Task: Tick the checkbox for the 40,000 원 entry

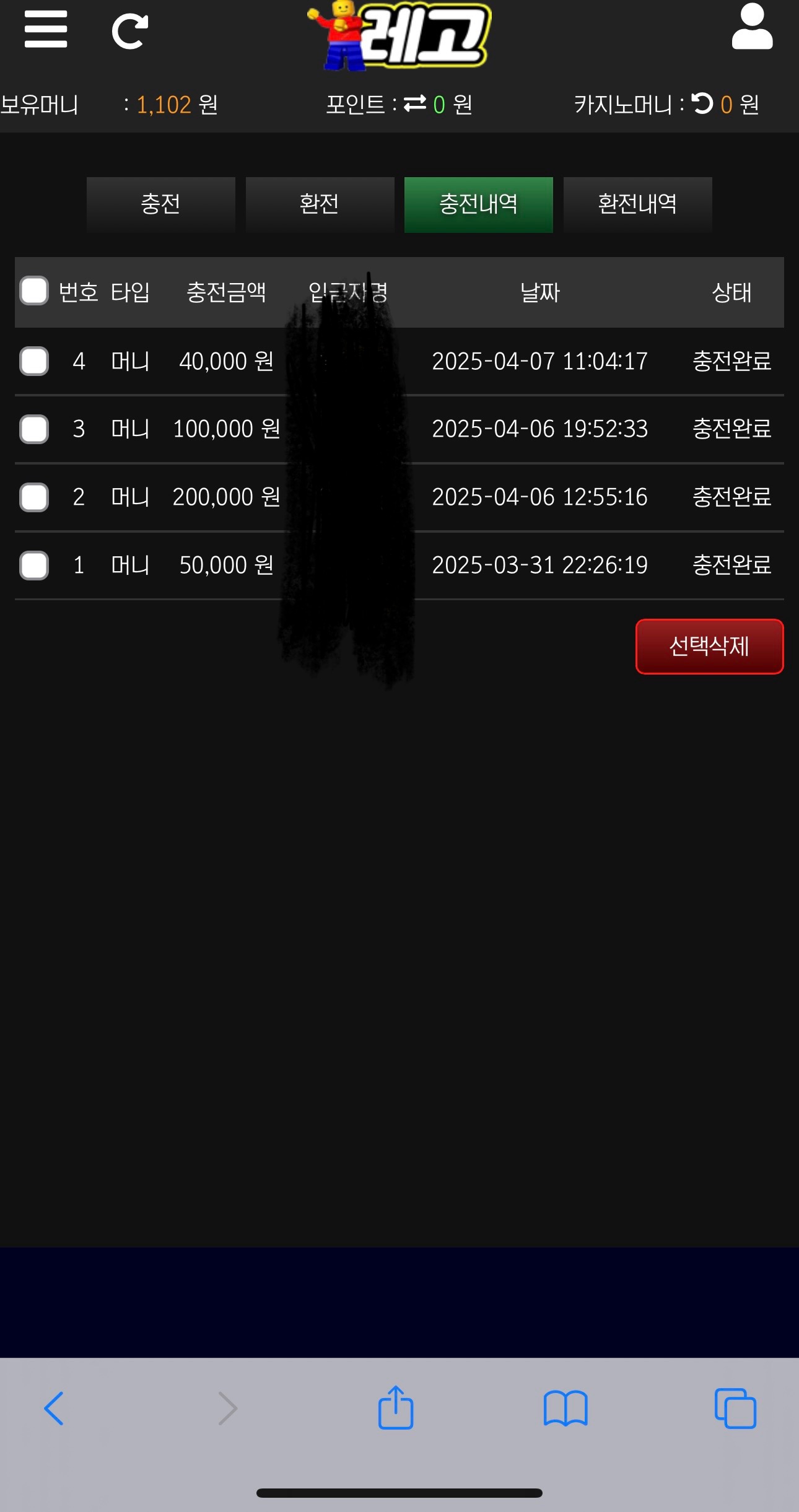Action: pyautogui.click(x=34, y=361)
